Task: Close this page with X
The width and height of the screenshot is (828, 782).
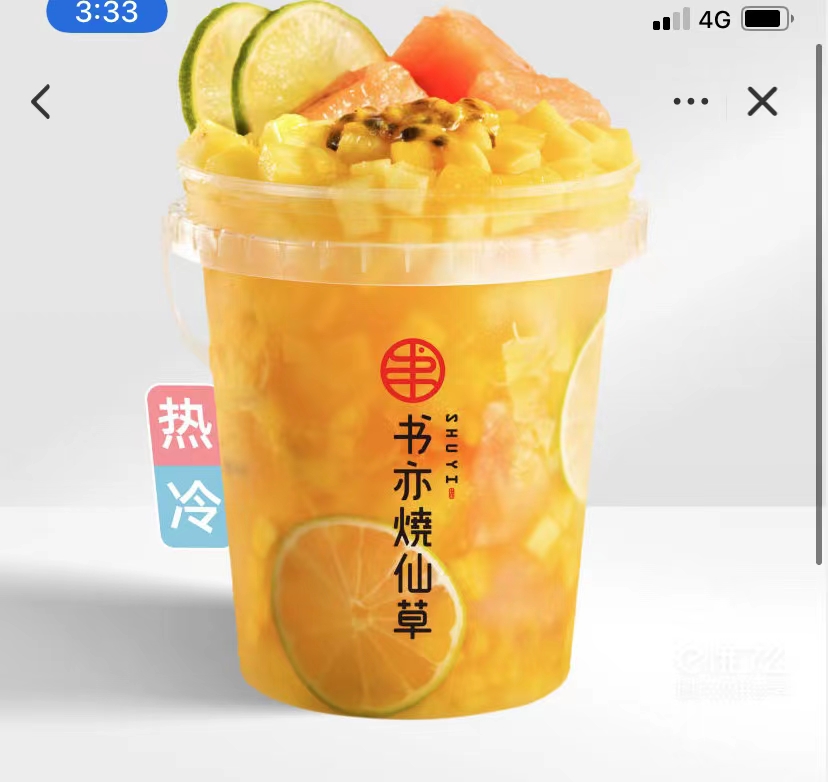Action: coord(762,101)
